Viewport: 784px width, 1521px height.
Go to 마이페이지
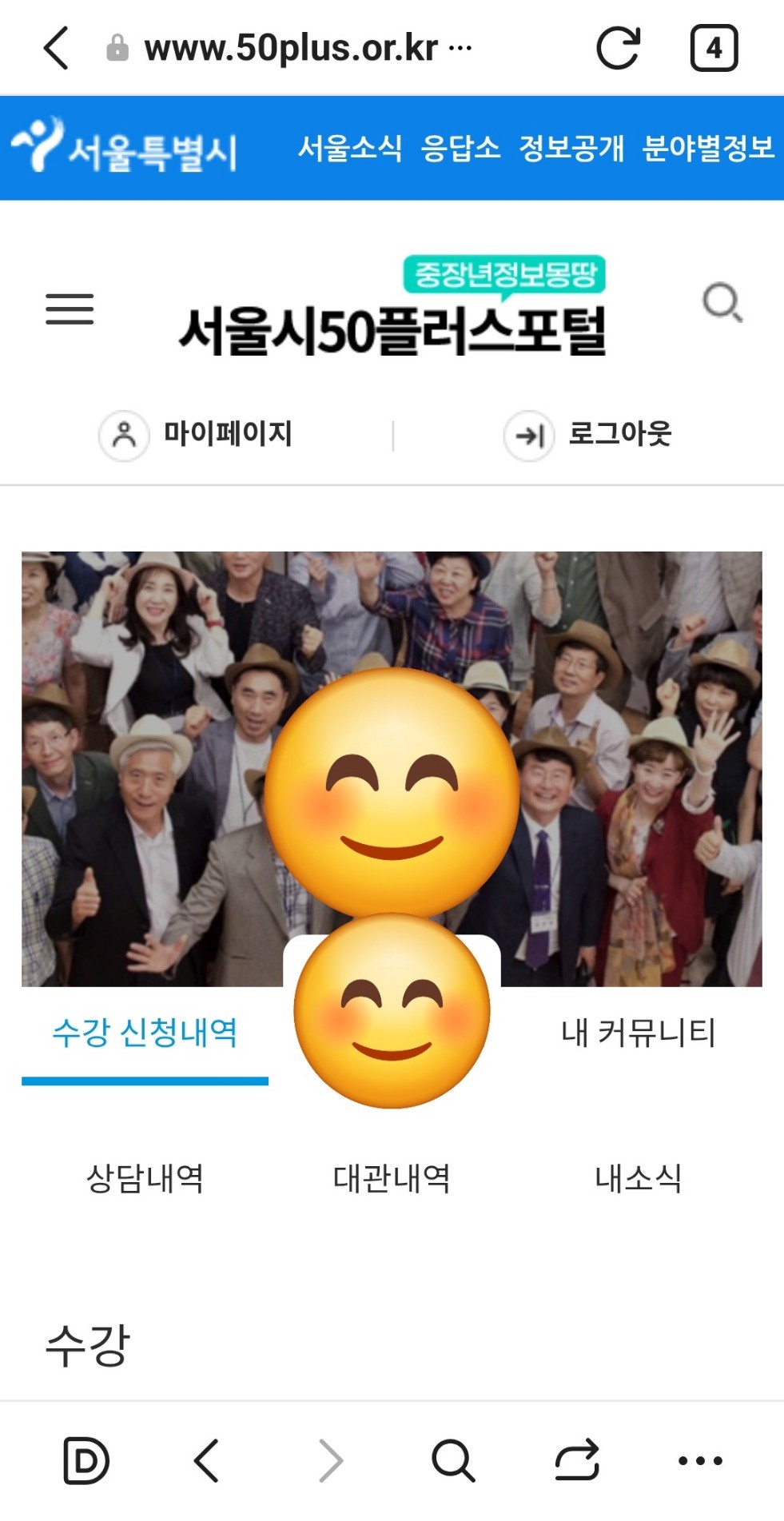[x=197, y=434]
